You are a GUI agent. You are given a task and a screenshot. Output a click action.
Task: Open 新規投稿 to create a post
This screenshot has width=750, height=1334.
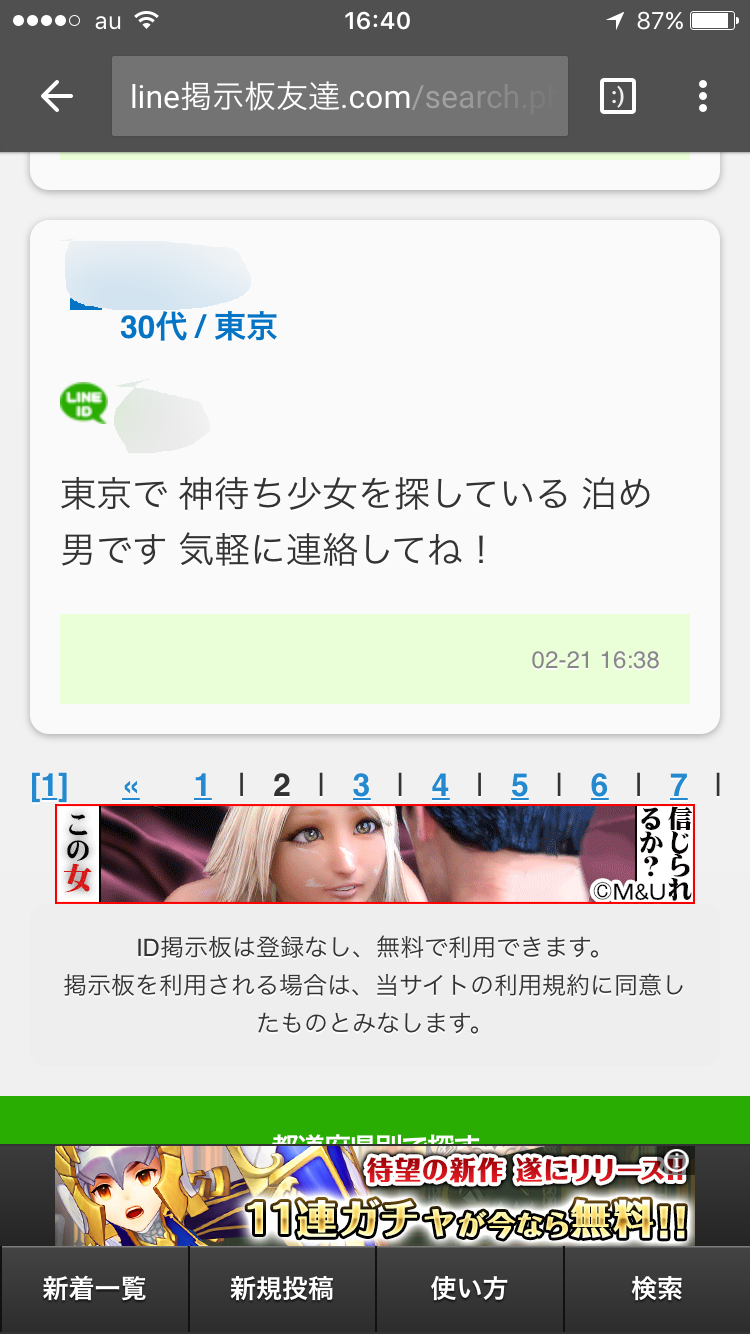point(282,1289)
